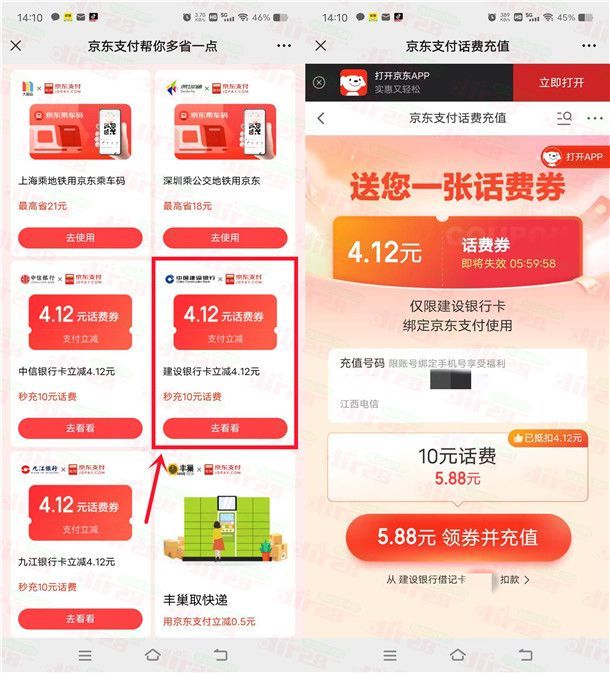The height and width of the screenshot is (673, 610).
Task: Tap 去使用 under 深圳乘公交地铁用京东
Action: tap(225, 237)
